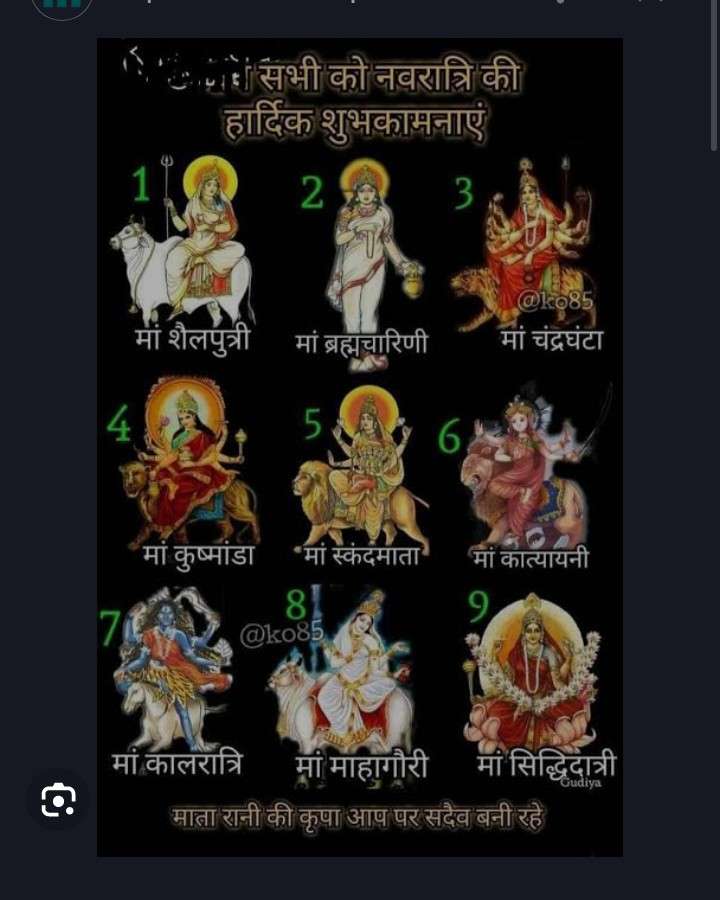Search this image with the lens icon
This screenshot has width=720, height=900.
click(58, 799)
